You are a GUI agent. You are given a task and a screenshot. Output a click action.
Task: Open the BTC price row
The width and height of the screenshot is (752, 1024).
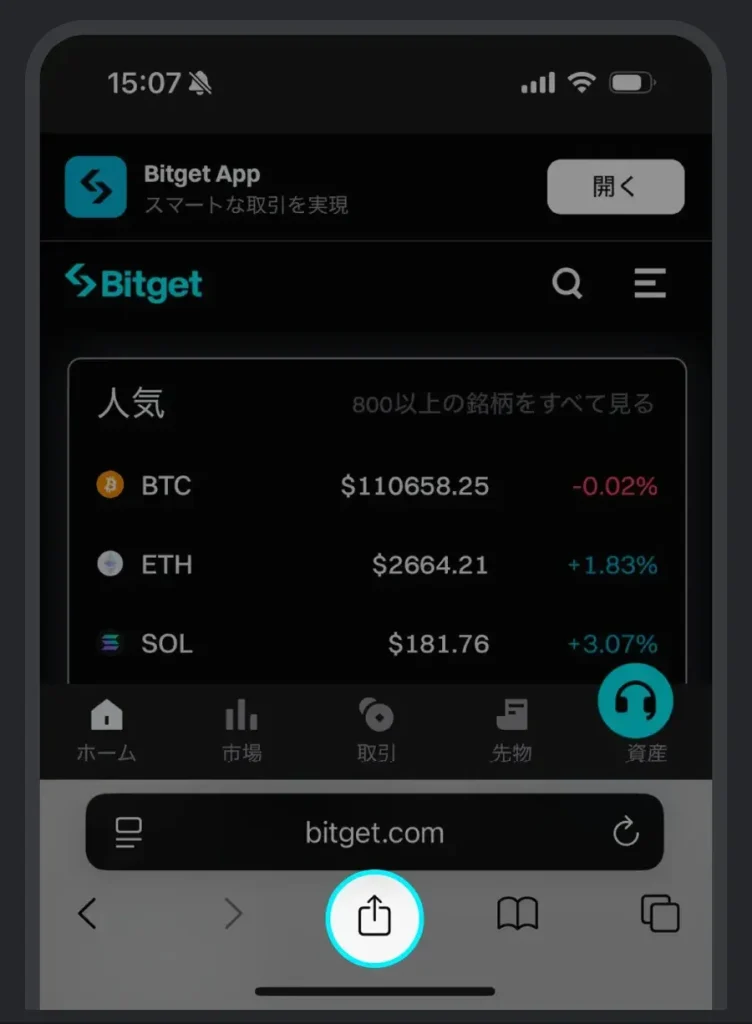[x=376, y=486]
